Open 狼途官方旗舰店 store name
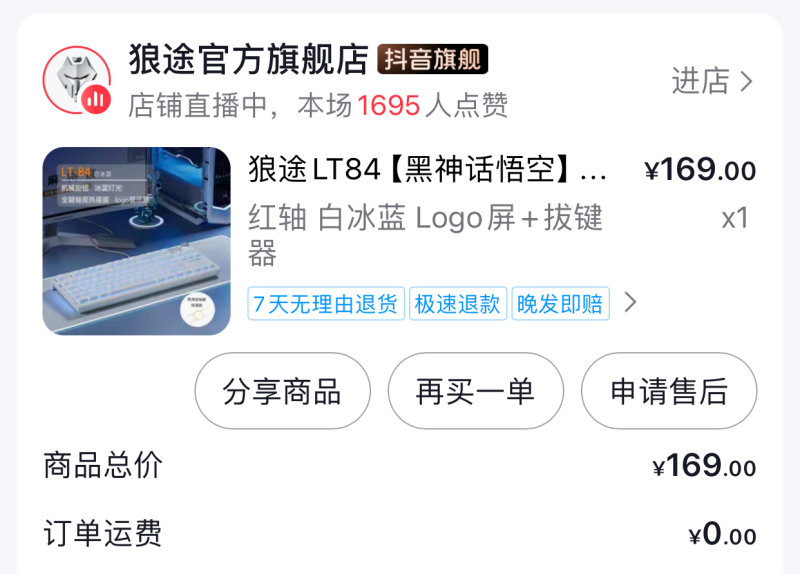The width and height of the screenshot is (800, 574). point(248,60)
